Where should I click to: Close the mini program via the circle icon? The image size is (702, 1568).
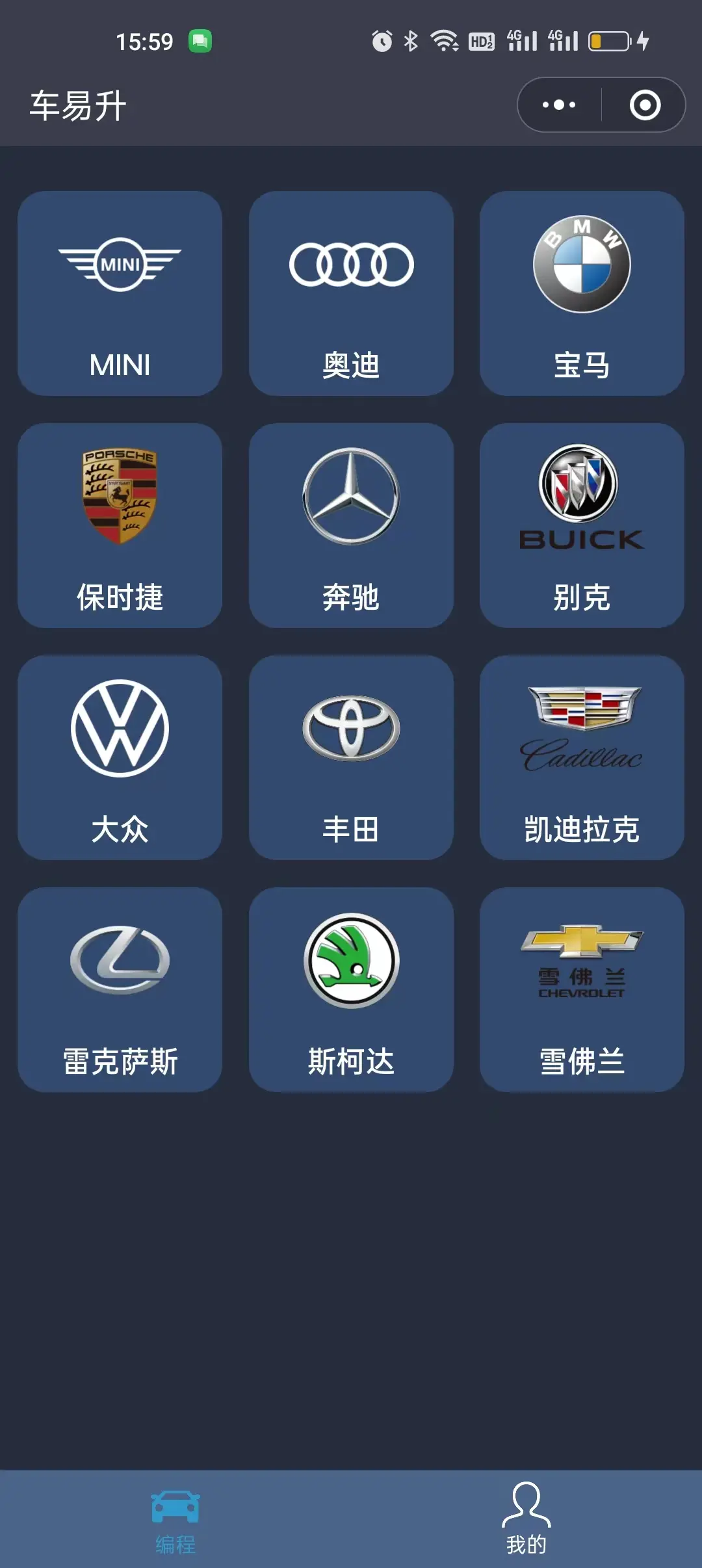pos(645,105)
